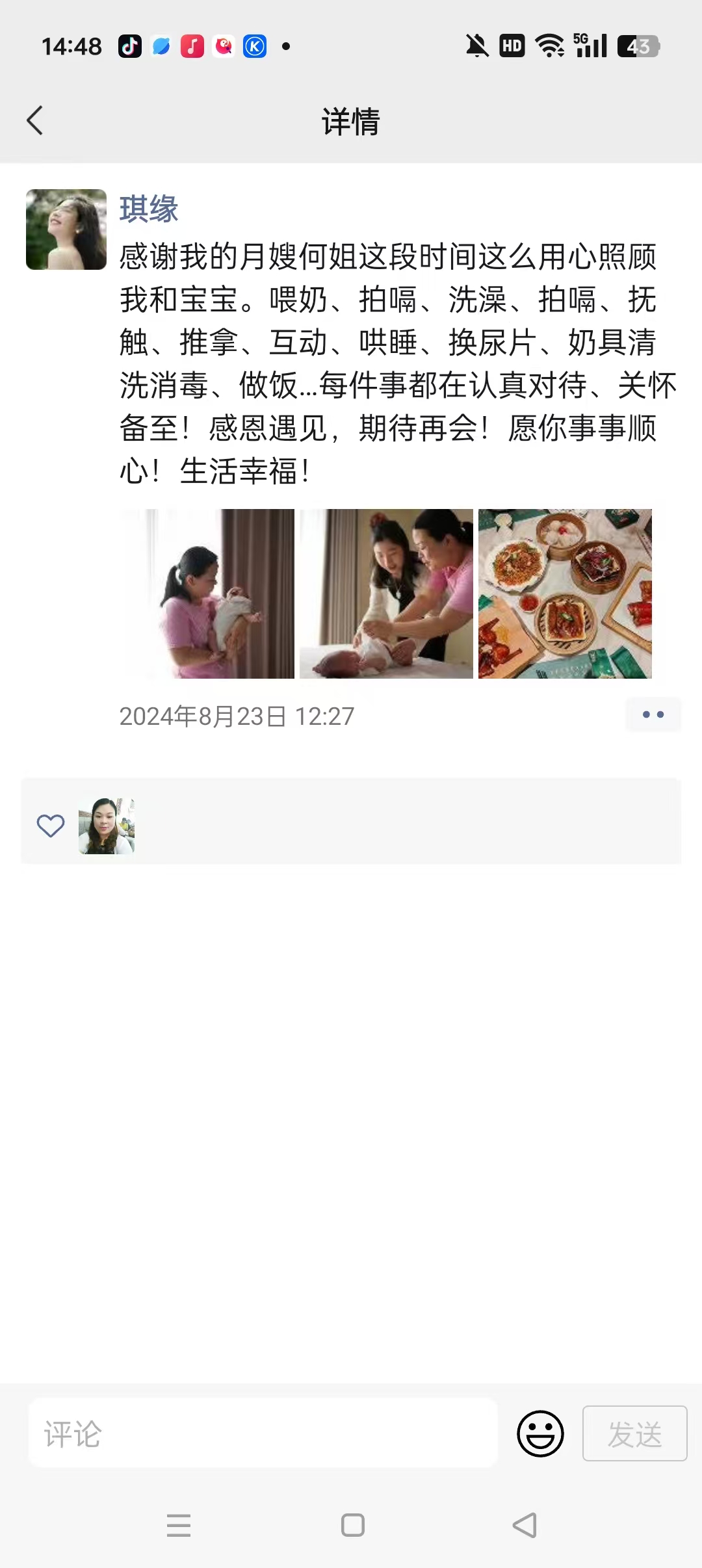Focus the 评论 comment field
702x1568 pixels.
tap(263, 1433)
